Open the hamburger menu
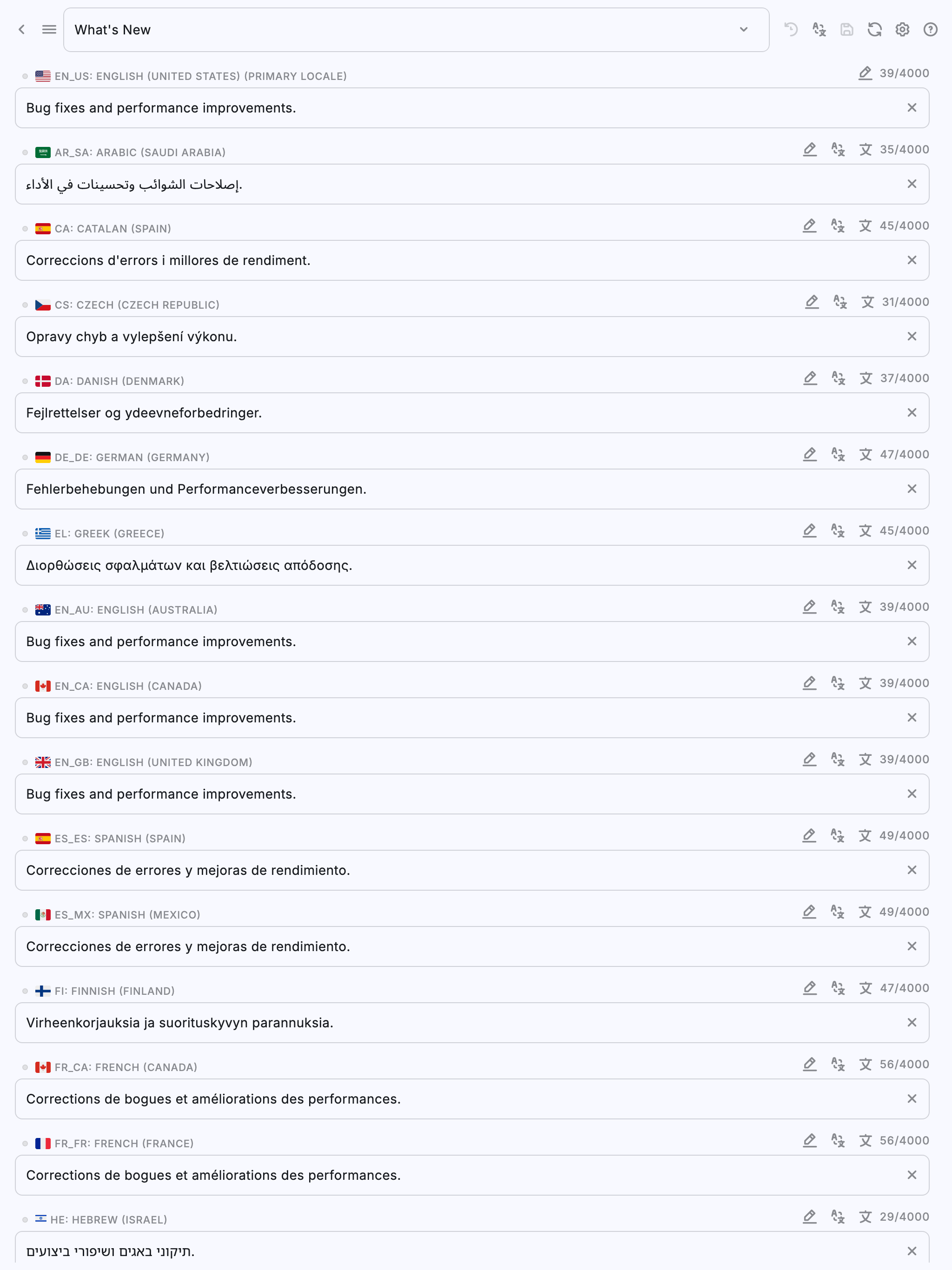 tap(49, 29)
